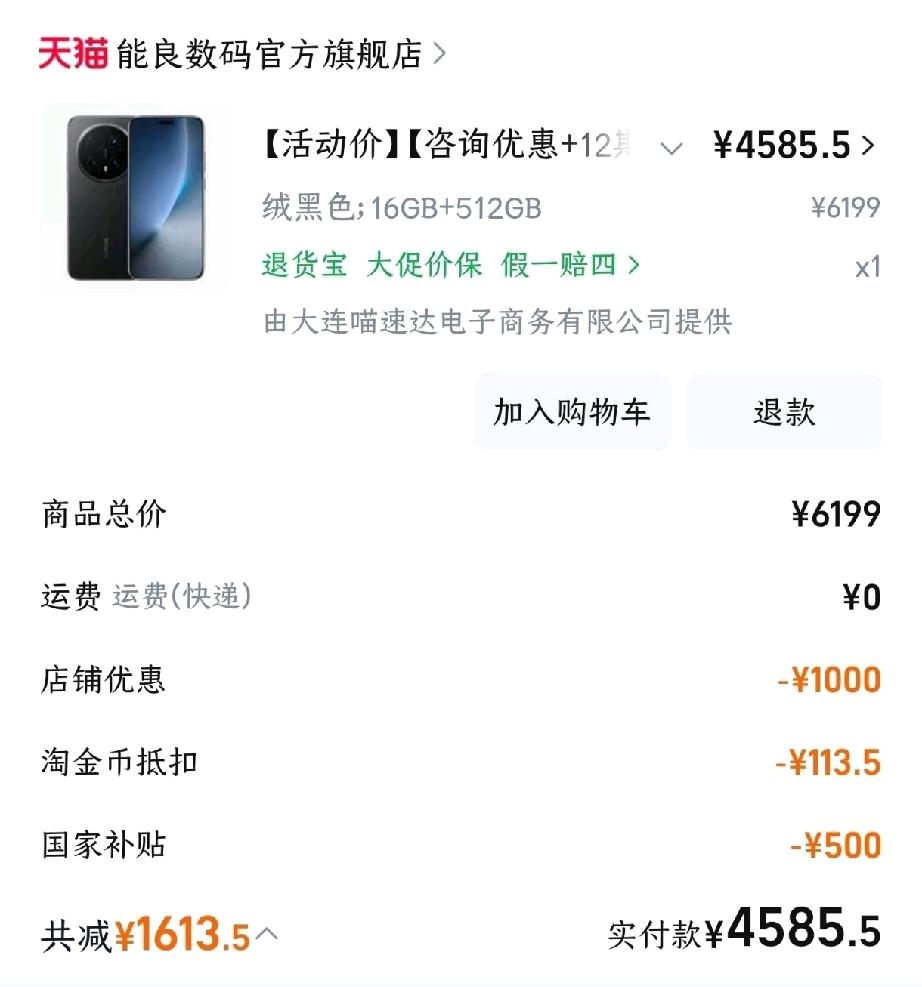Click the seller 大连喵速达电子商务有限公司 info

click(496, 322)
